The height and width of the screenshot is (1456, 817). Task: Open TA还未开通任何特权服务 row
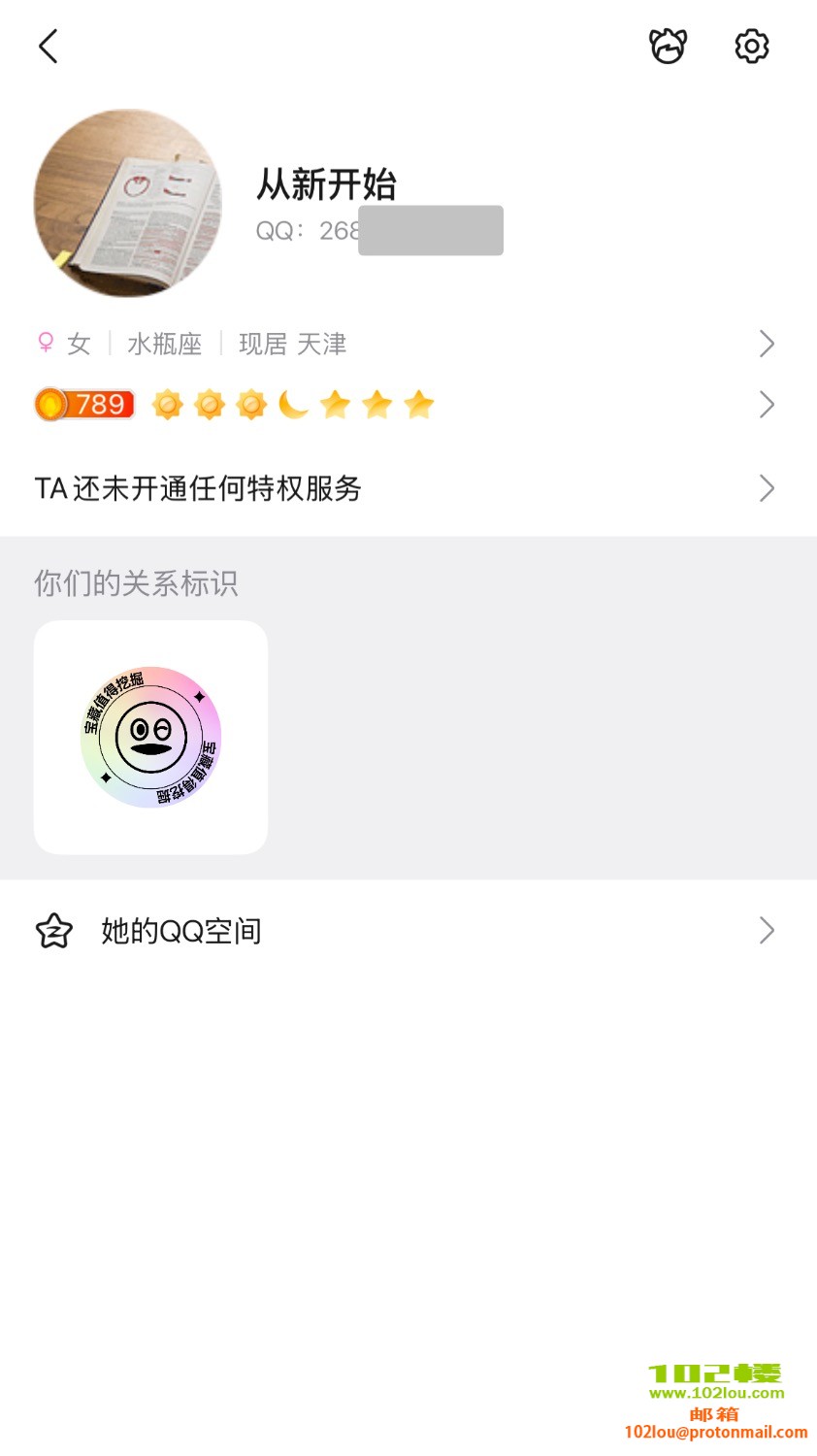point(408,488)
